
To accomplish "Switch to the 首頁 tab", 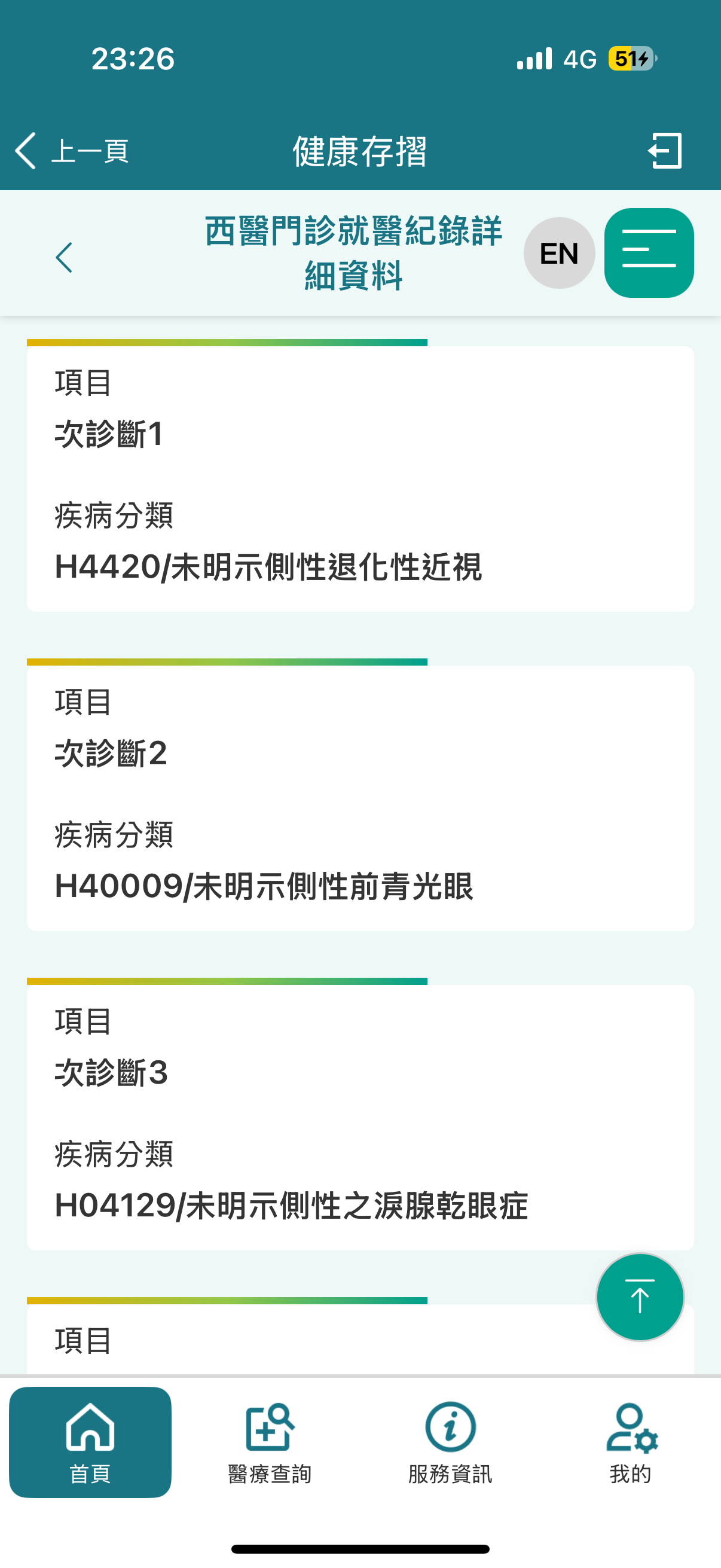I will click(x=90, y=1442).
